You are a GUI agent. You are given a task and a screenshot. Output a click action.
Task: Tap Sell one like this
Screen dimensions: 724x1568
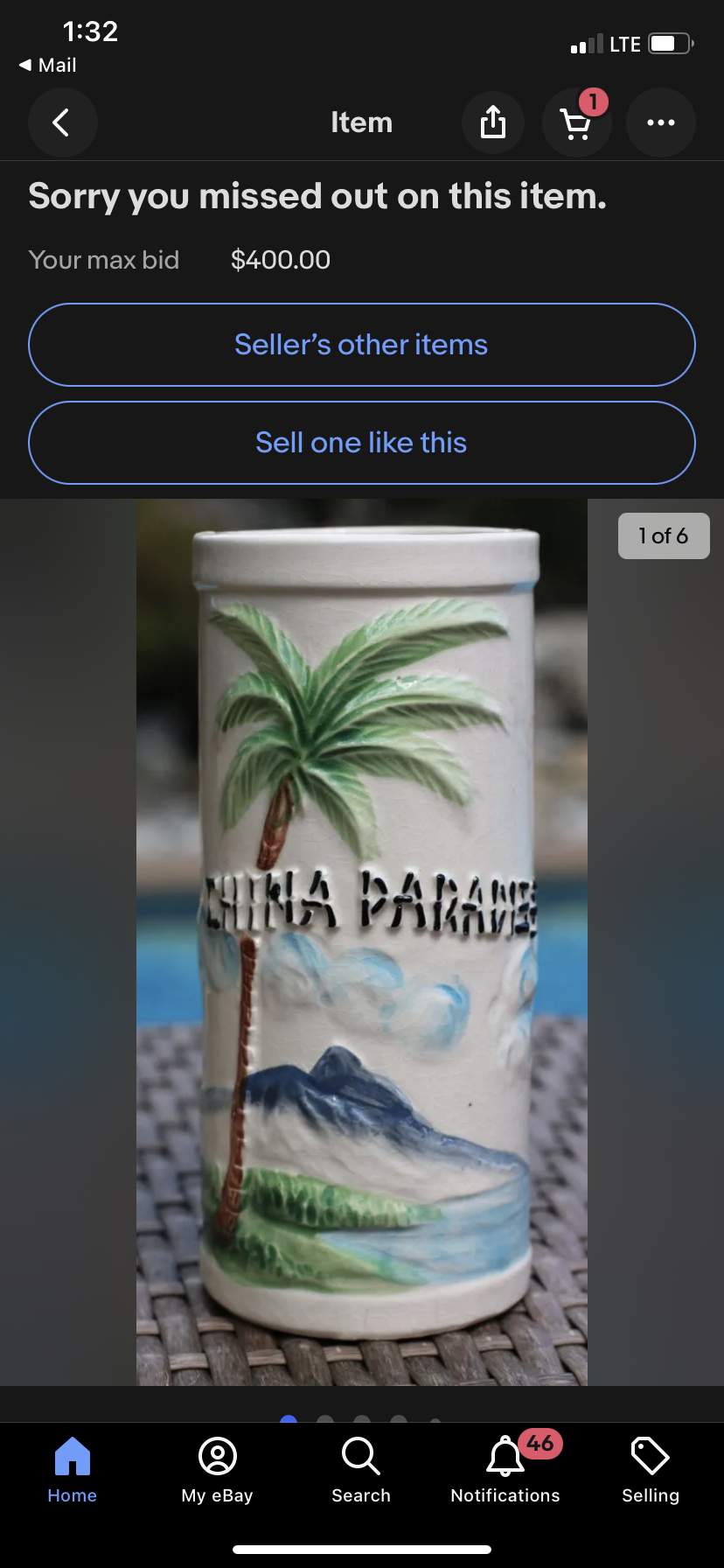point(362,443)
